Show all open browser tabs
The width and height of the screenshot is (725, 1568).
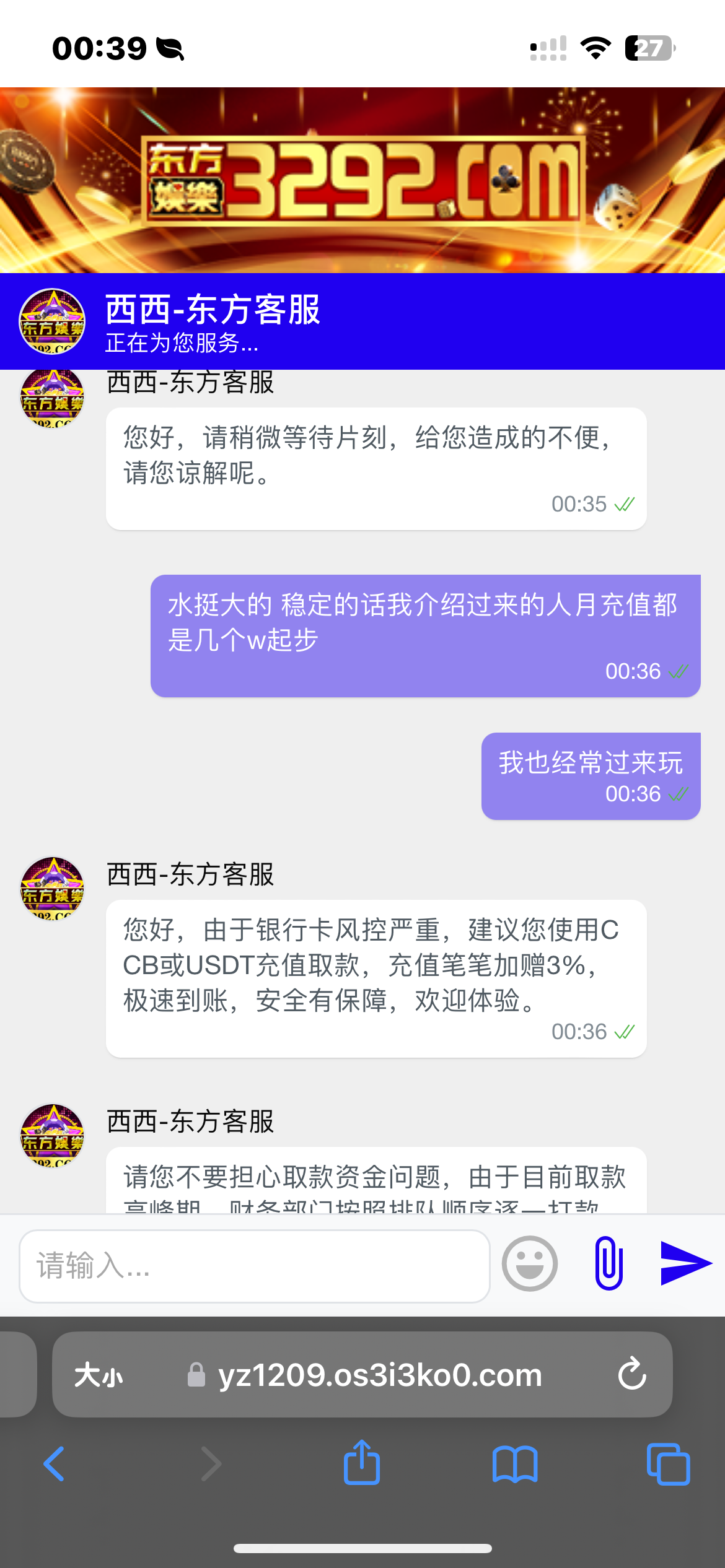click(x=668, y=1464)
